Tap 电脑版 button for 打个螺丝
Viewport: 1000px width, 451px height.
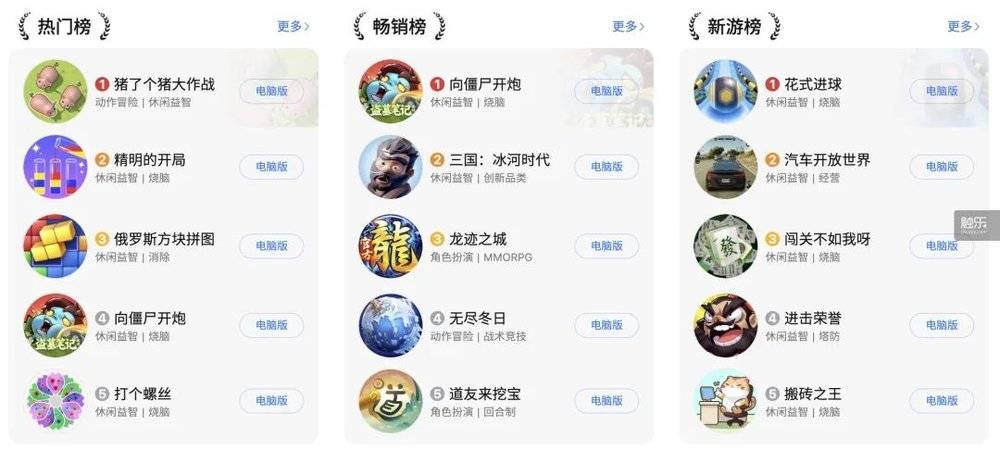(271, 400)
